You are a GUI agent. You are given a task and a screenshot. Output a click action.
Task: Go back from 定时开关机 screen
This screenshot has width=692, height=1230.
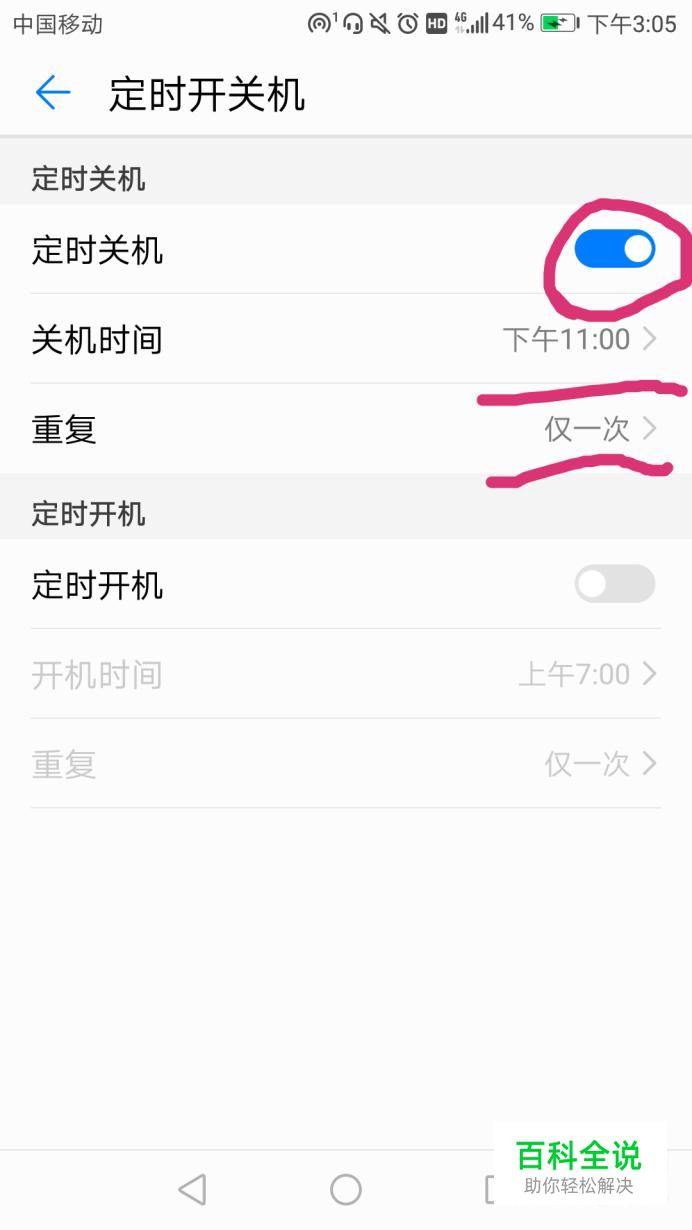point(53,94)
